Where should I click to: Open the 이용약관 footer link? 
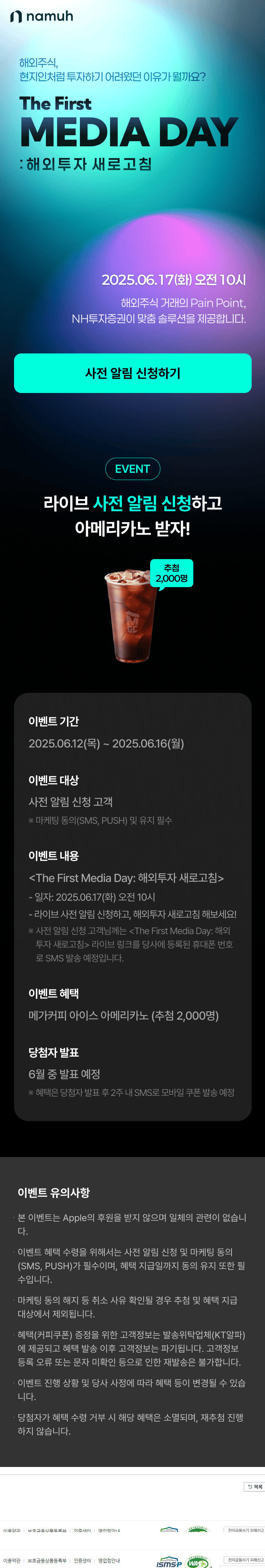point(12,1560)
